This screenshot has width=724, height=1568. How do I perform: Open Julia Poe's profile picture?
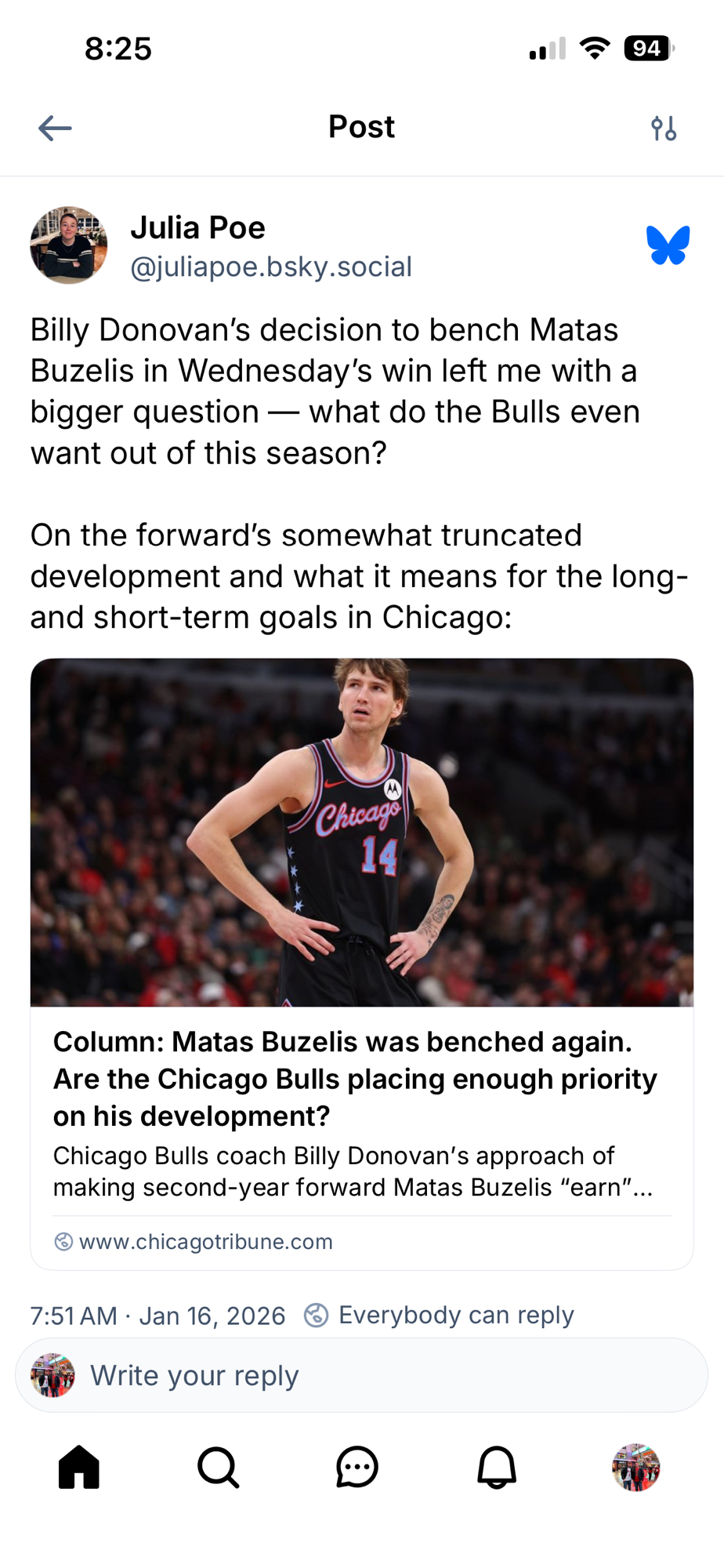click(x=69, y=245)
